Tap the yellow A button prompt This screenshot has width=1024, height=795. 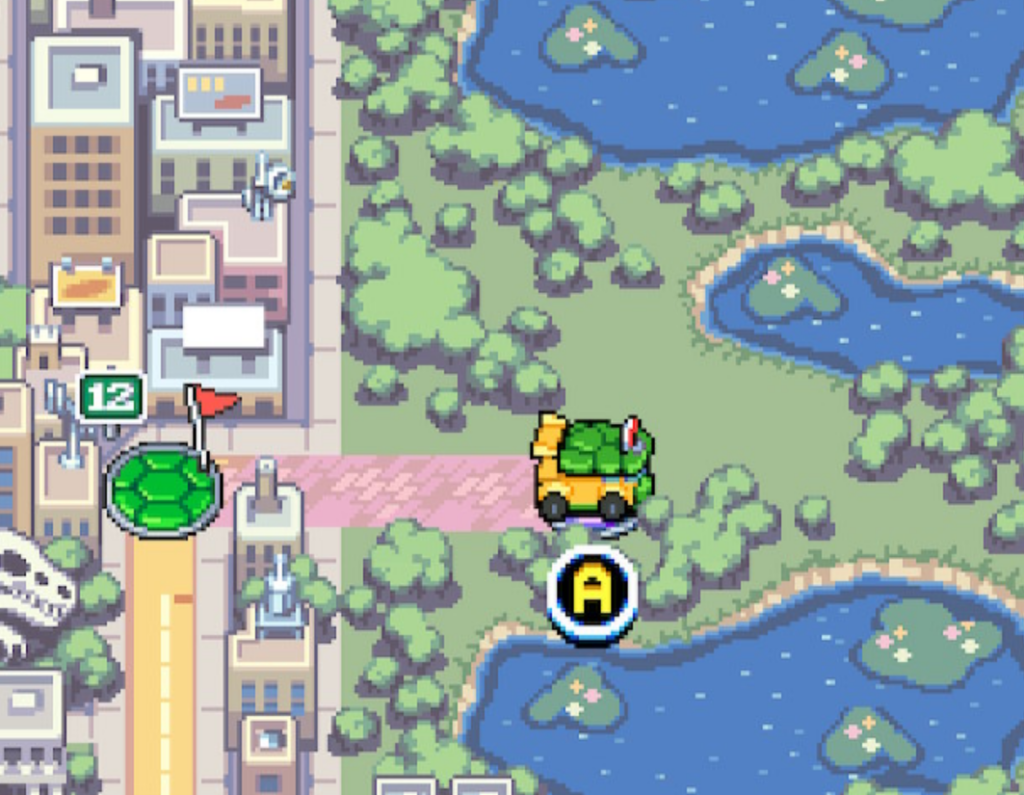pos(592,594)
